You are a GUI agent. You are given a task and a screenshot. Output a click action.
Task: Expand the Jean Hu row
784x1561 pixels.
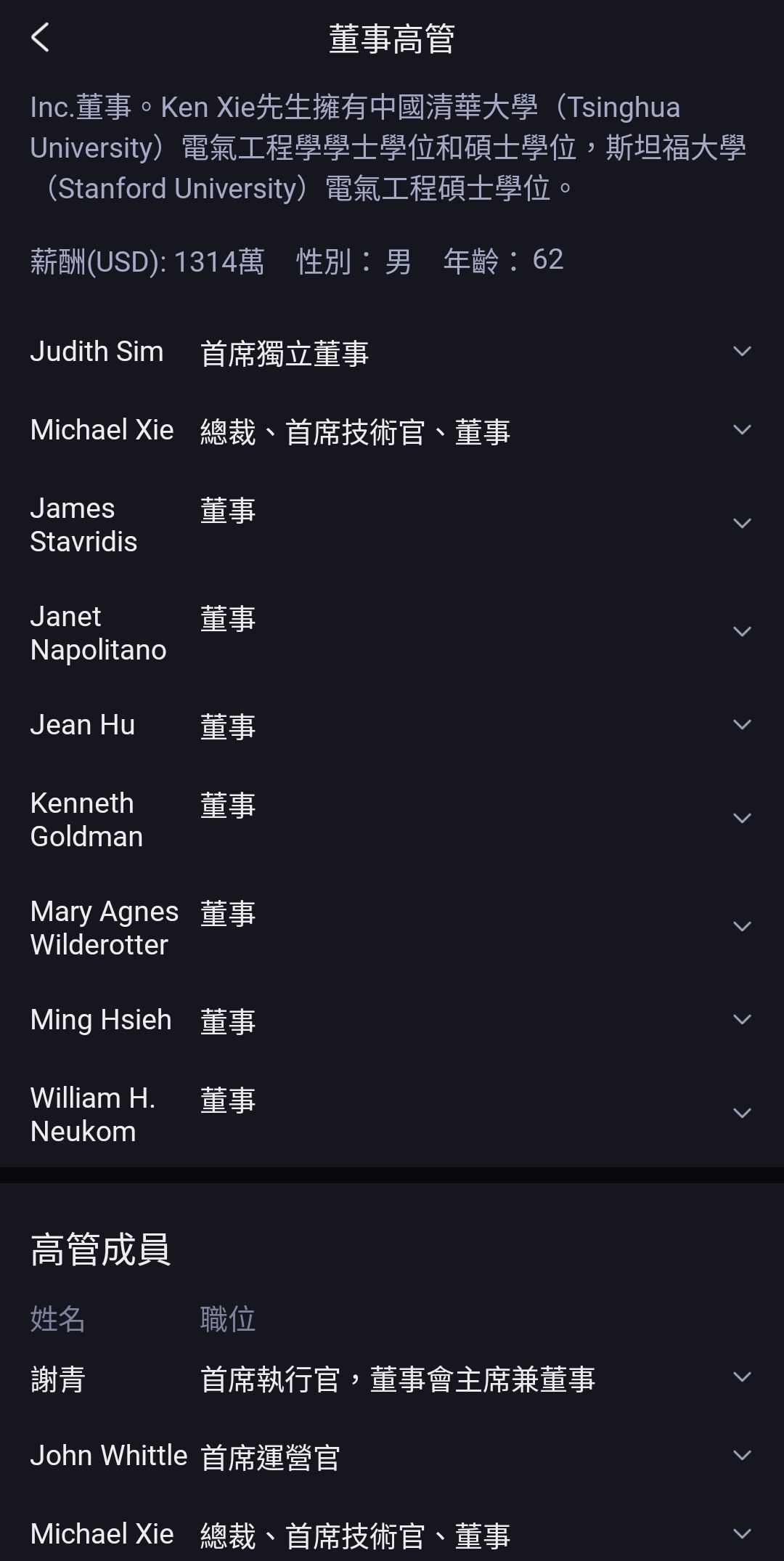[x=741, y=725]
